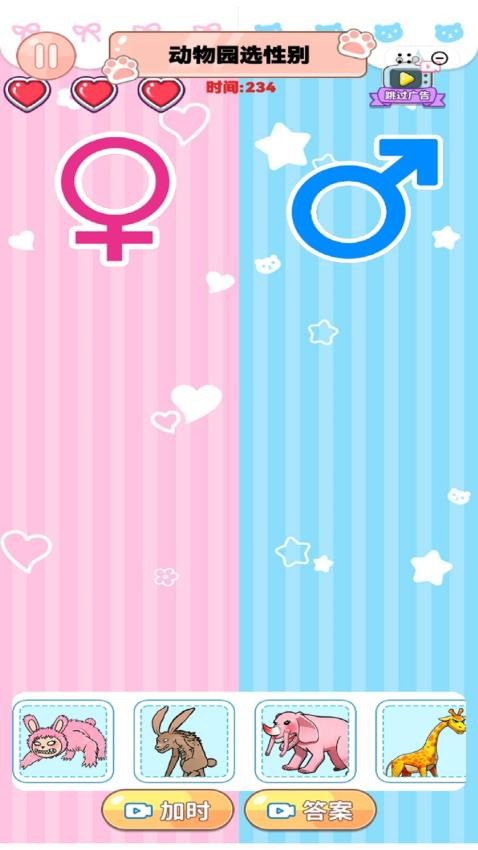Select the brown donkey animal card
The width and height of the screenshot is (478, 850).
tap(184, 741)
